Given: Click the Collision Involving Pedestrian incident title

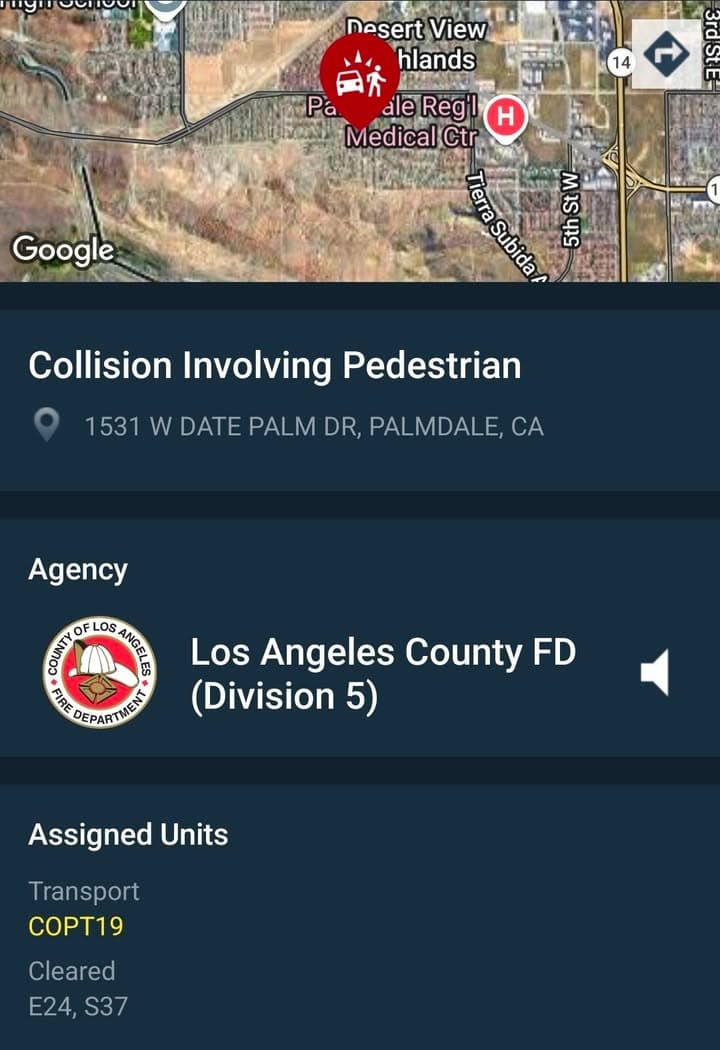Looking at the screenshot, I should tap(275, 366).
